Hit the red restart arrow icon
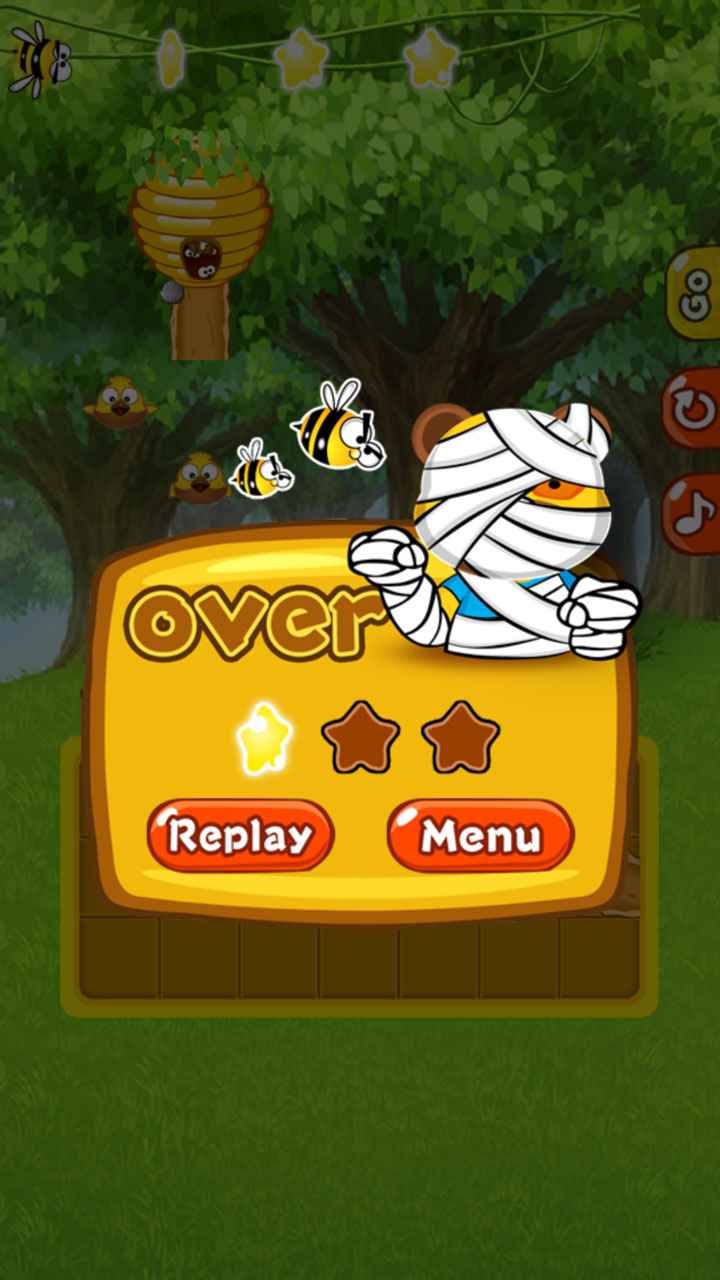This screenshot has width=720, height=1280. click(694, 408)
